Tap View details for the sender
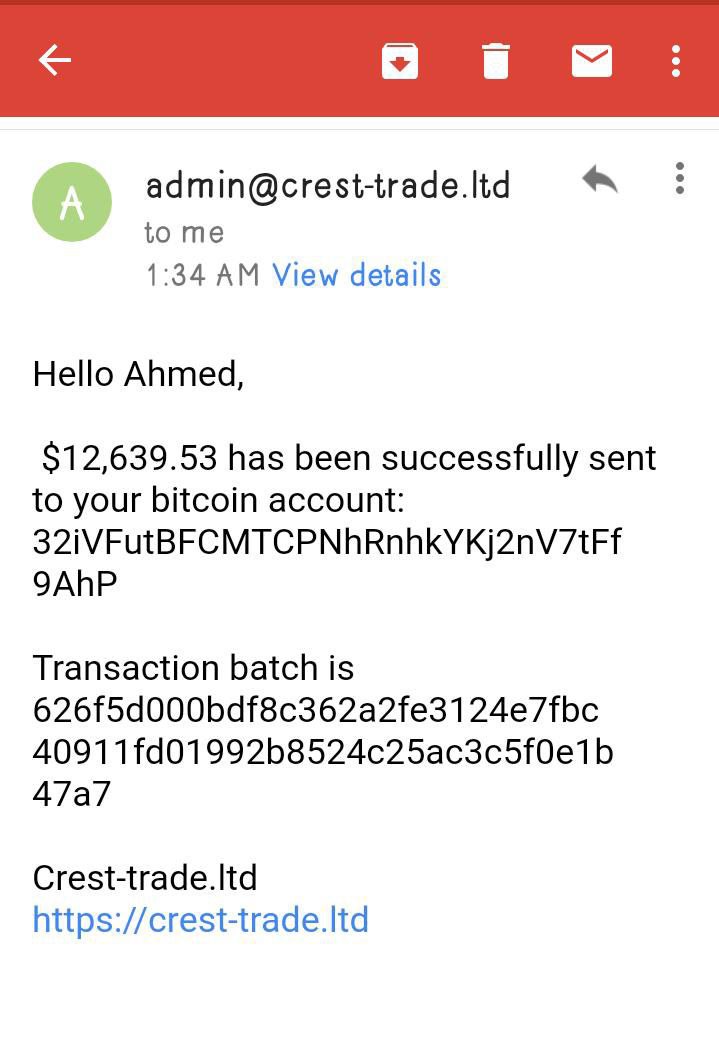Viewport: 719px width, 1044px height. (x=356, y=275)
